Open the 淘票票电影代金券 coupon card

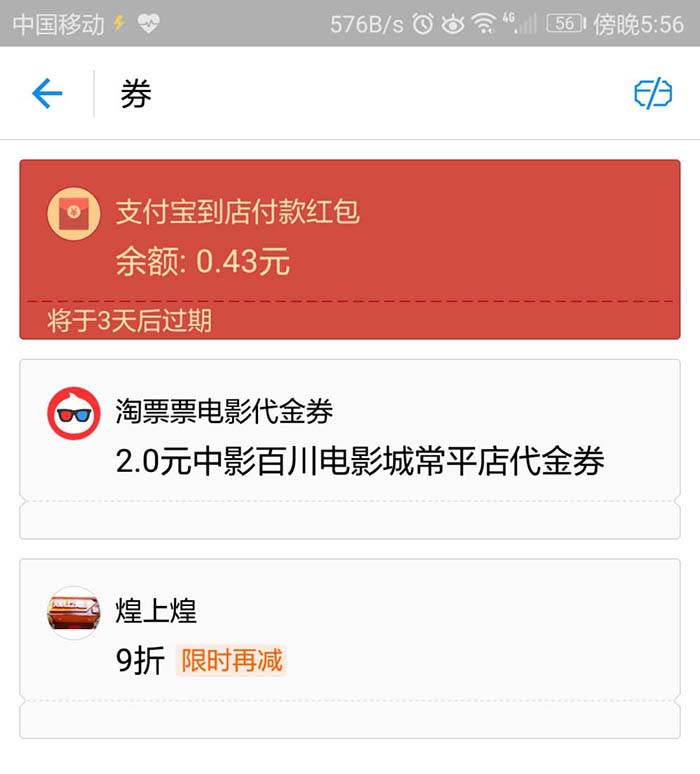350,438
